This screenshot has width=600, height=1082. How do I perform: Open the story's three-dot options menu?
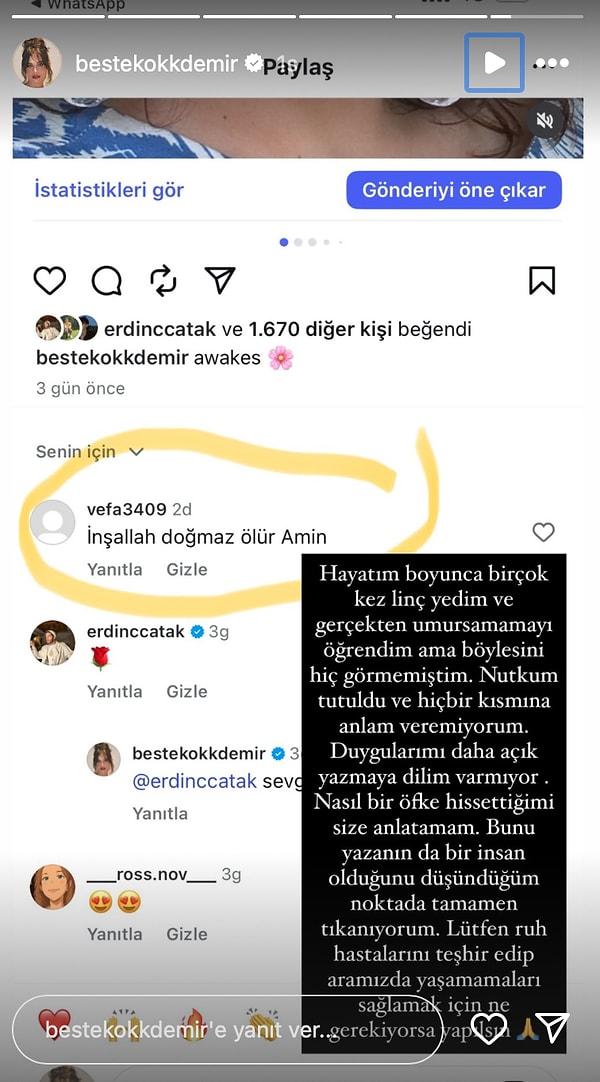pos(552,63)
